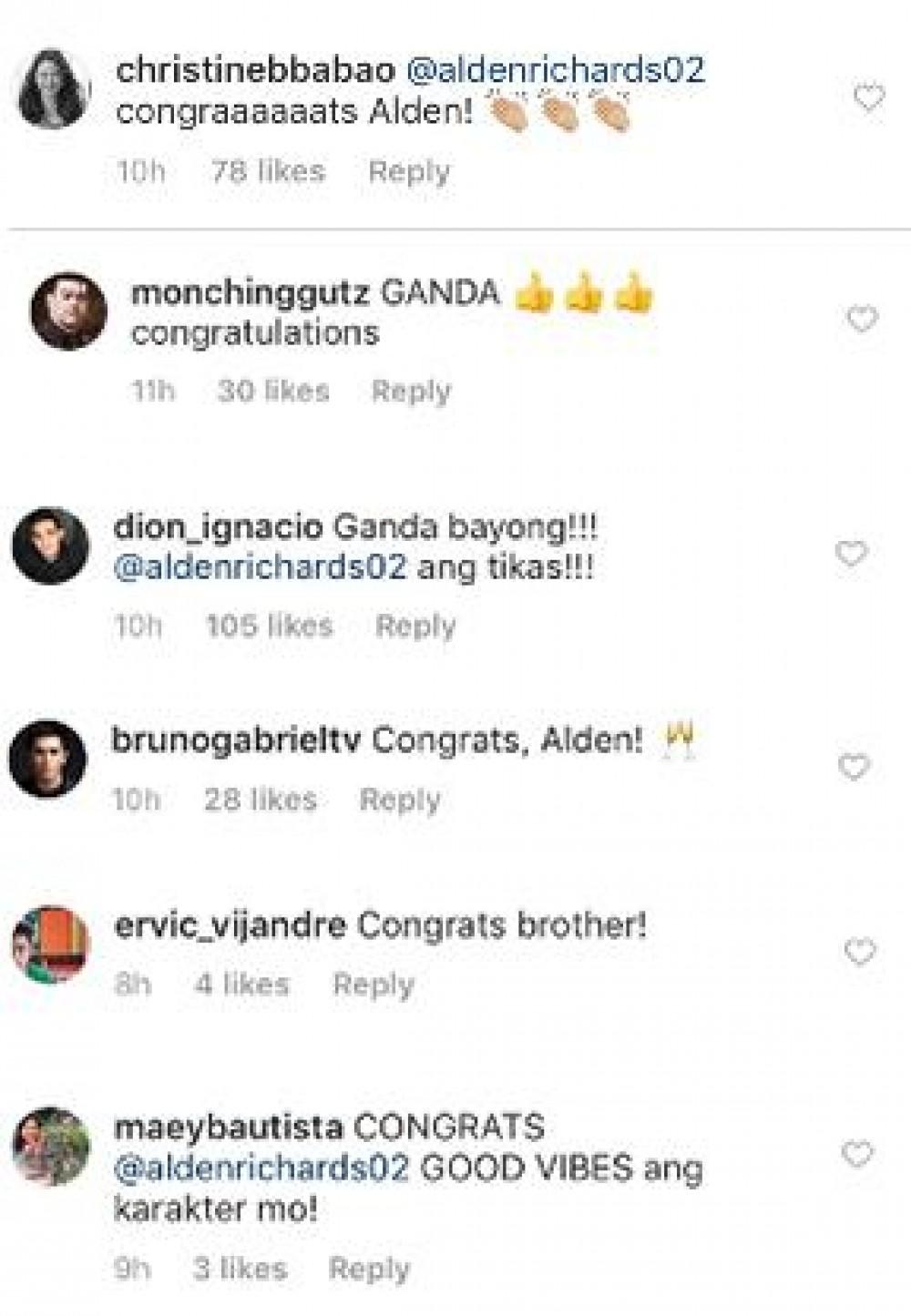Open christinebbabao's profile picture
911x1316 pixels.
pyautogui.click(x=52, y=91)
